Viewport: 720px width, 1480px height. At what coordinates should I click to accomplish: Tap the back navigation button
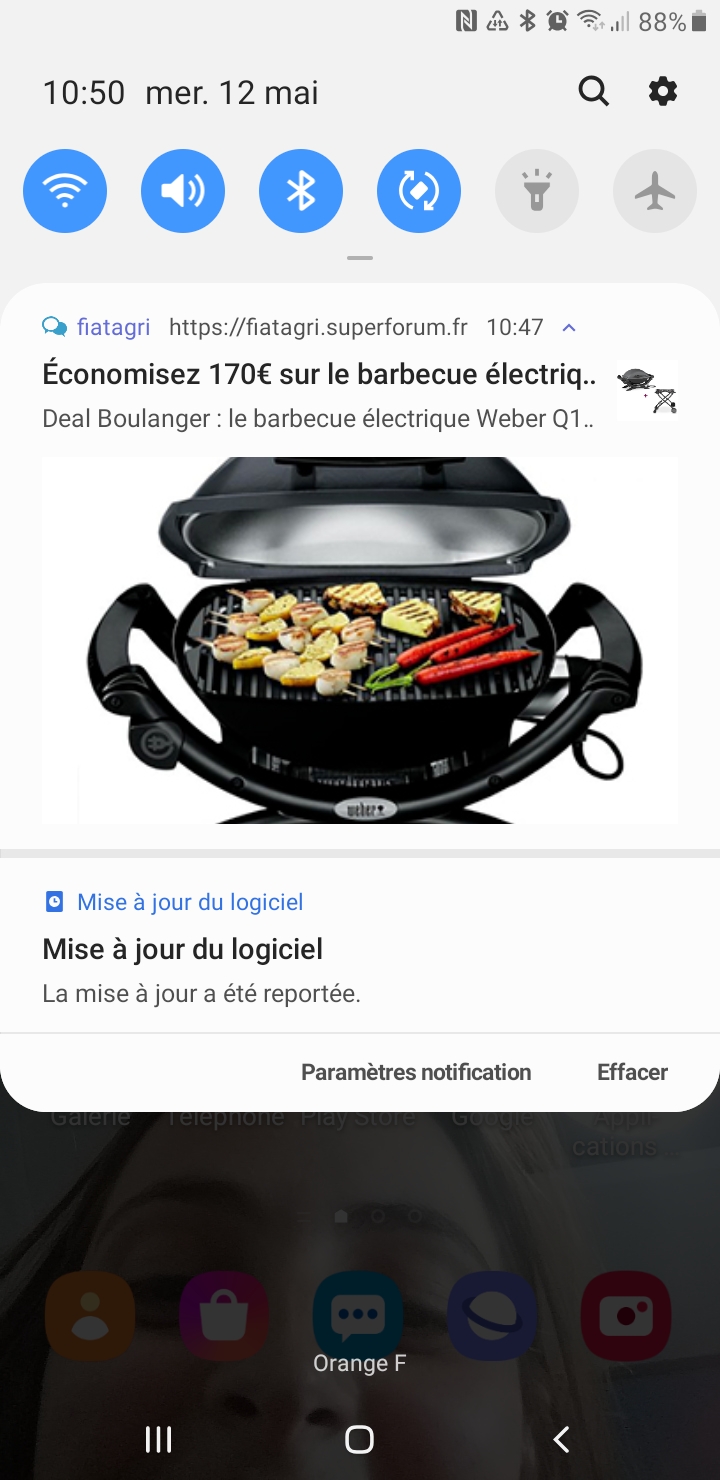pos(561,1439)
